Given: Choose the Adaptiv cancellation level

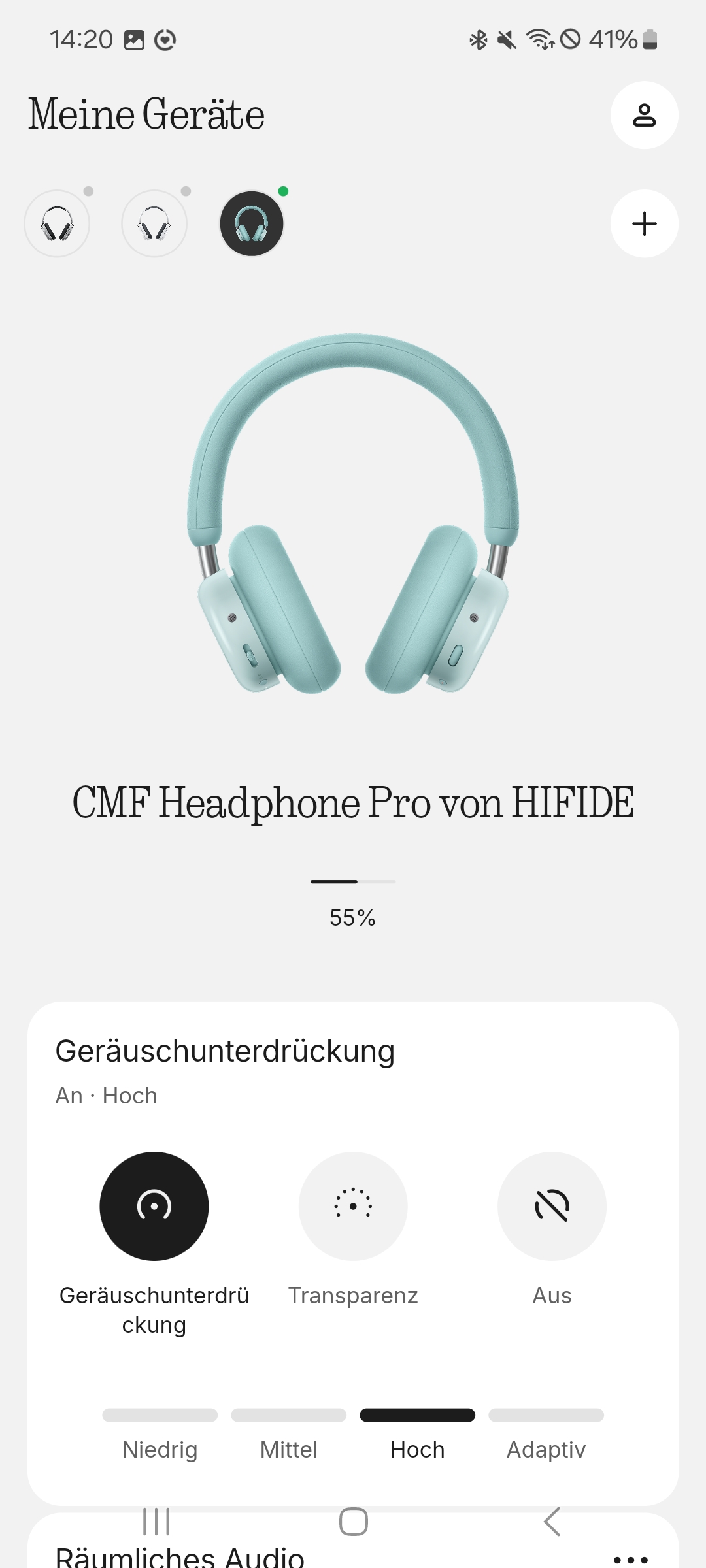Looking at the screenshot, I should (546, 1431).
